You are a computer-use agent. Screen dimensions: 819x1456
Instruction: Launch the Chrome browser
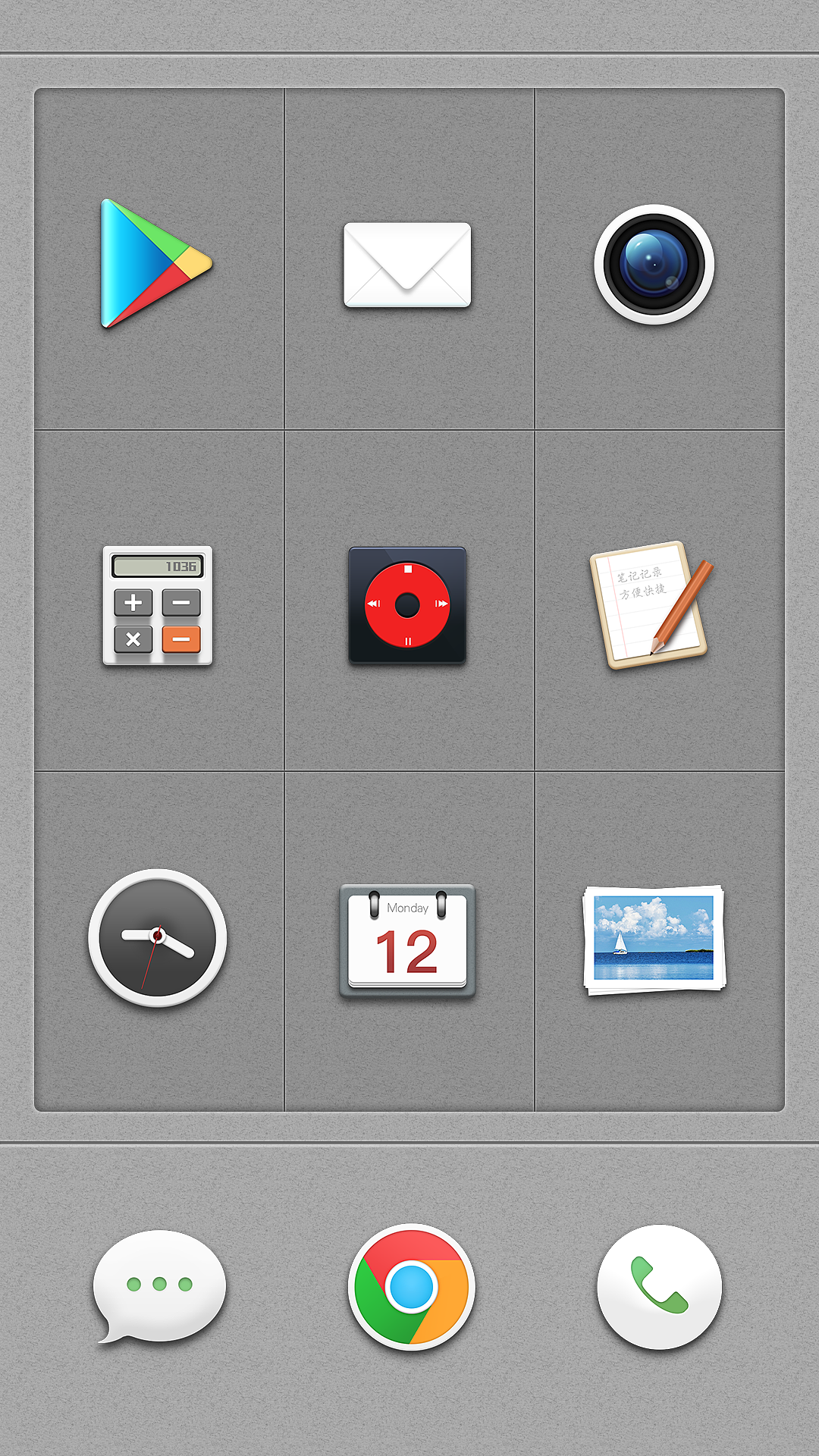click(411, 1287)
